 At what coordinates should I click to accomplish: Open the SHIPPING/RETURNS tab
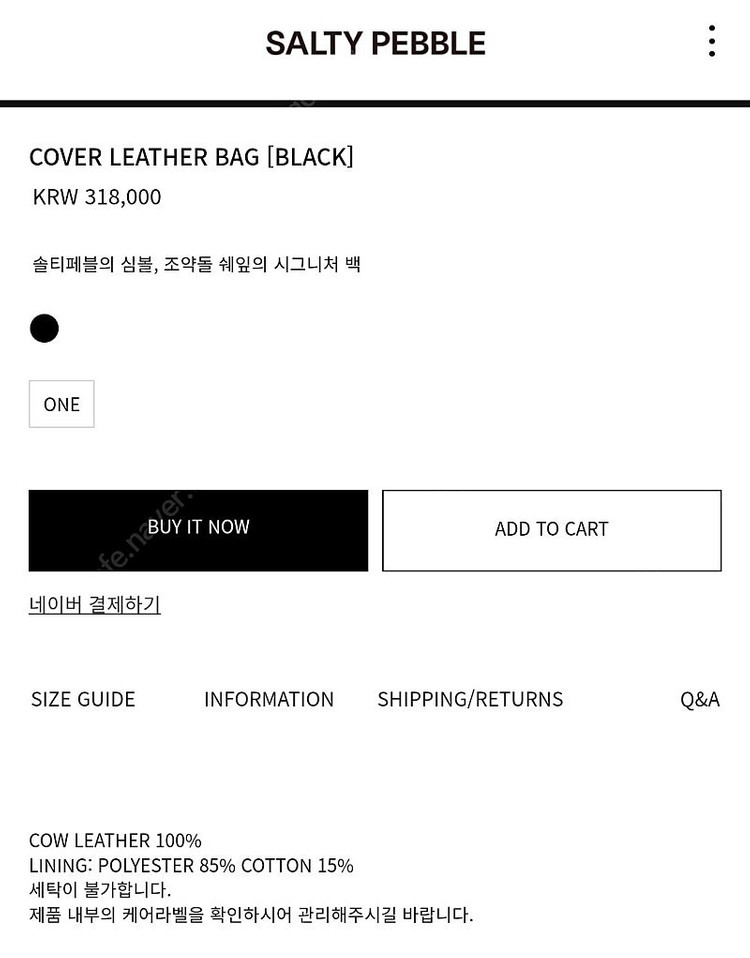(469, 699)
